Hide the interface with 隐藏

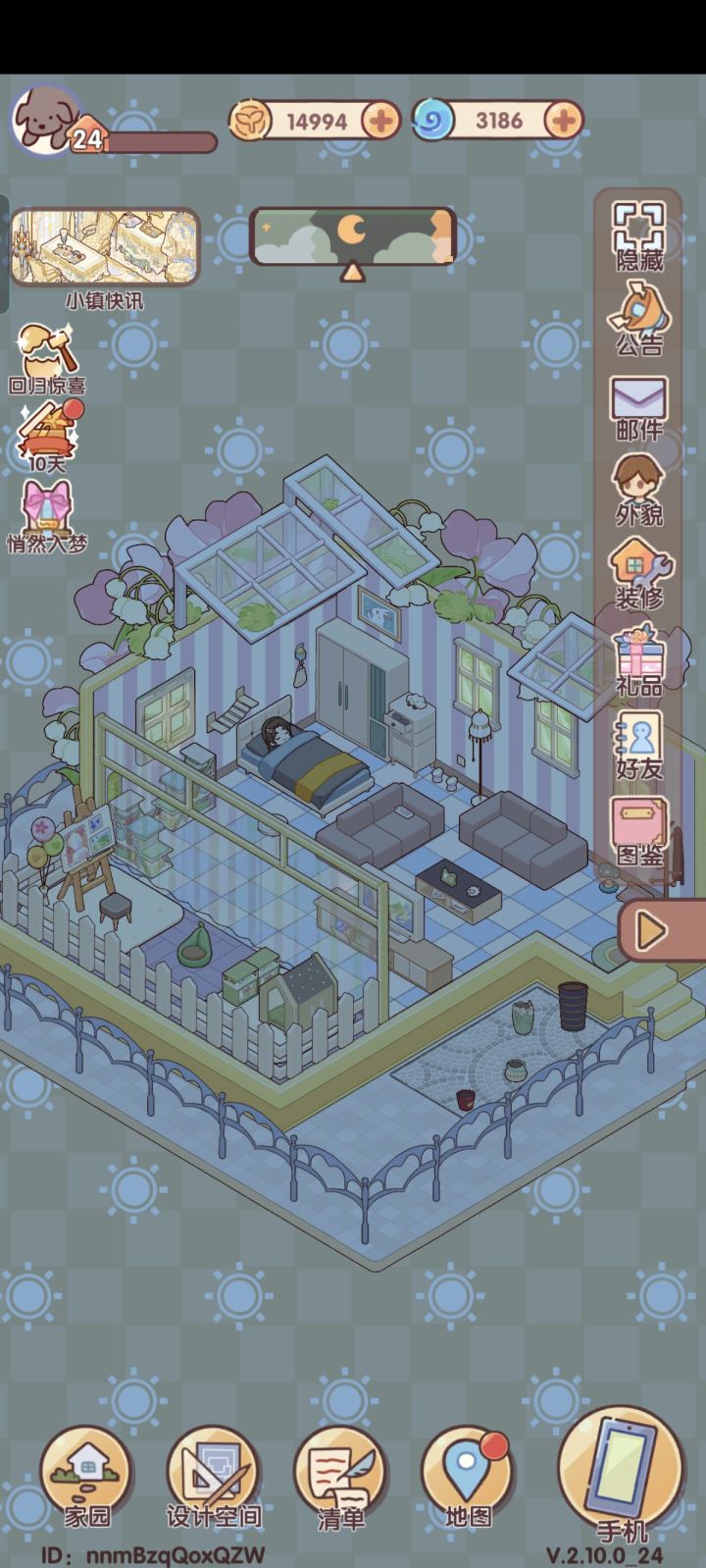pyautogui.click(x=639, y=236)
